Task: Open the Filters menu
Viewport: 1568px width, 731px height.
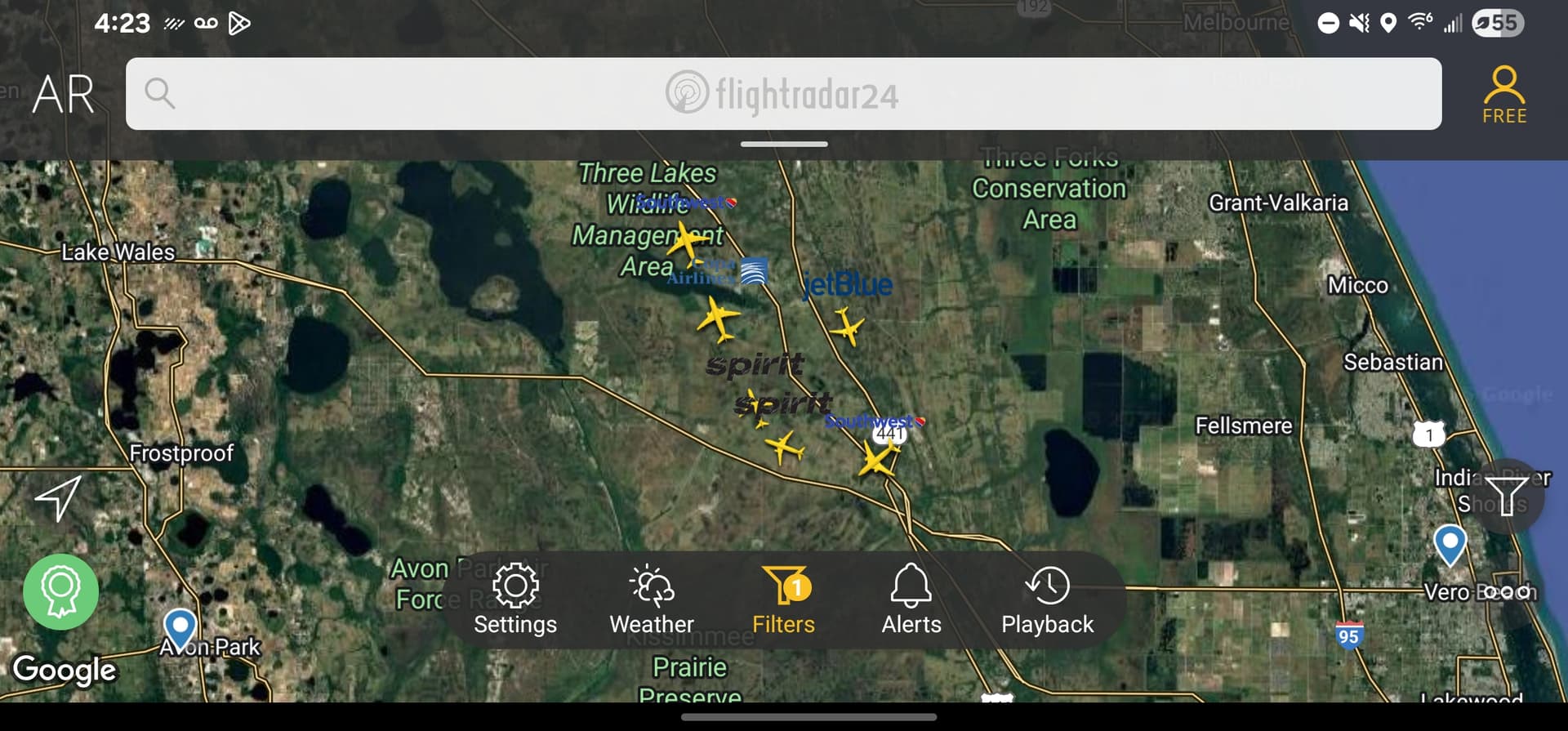Action: [783, 600]
